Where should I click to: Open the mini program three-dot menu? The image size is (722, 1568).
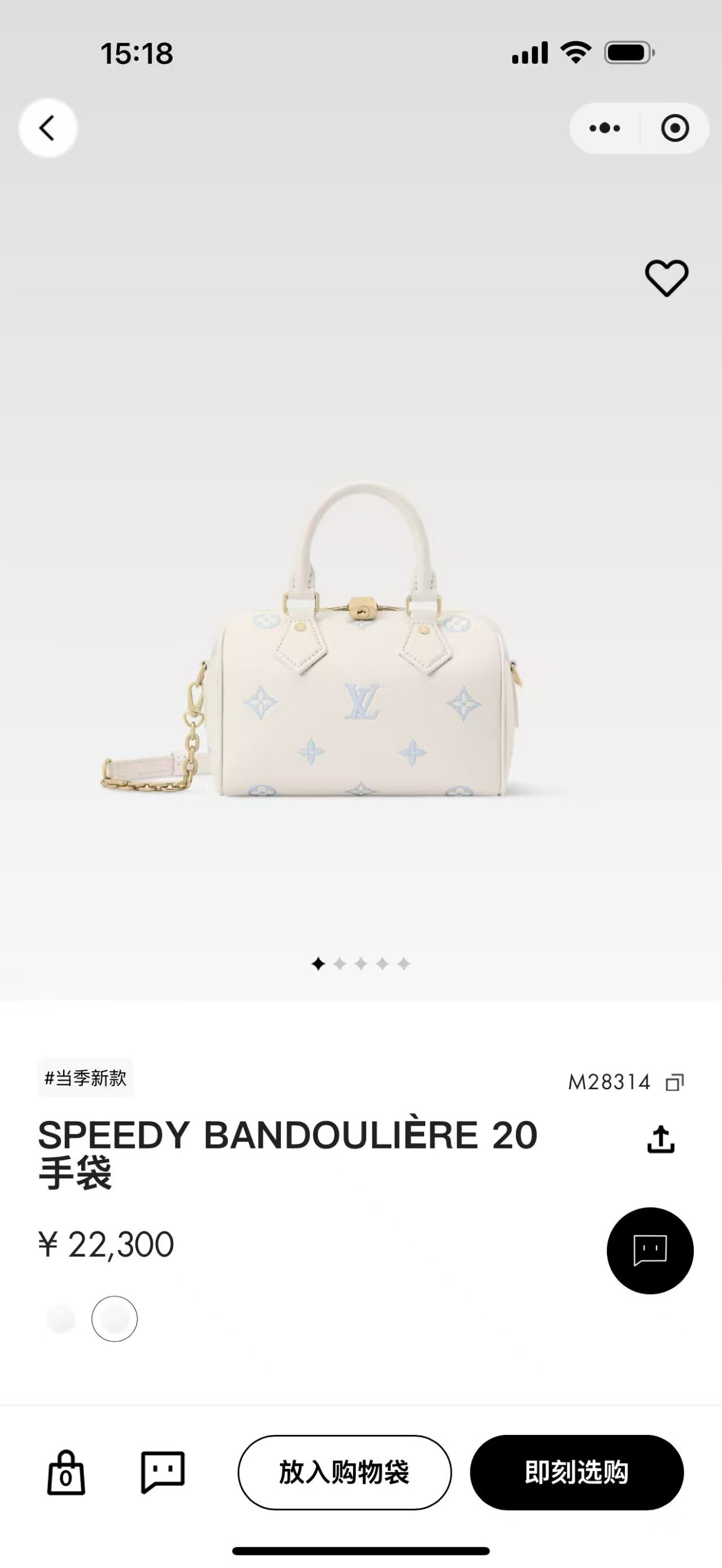click(x=605, y=128)
